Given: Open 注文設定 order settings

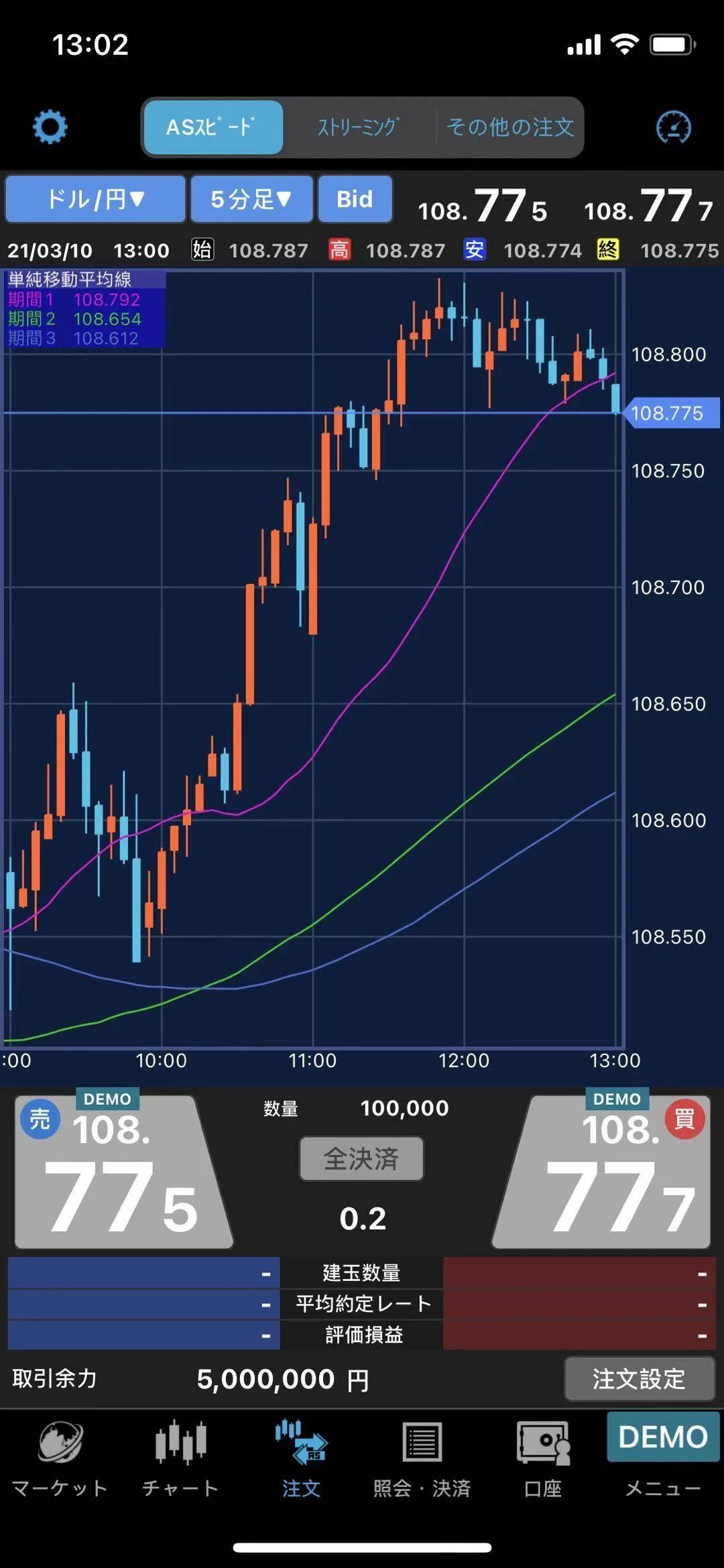Looking at the screenshot, I should [639, 1379].
